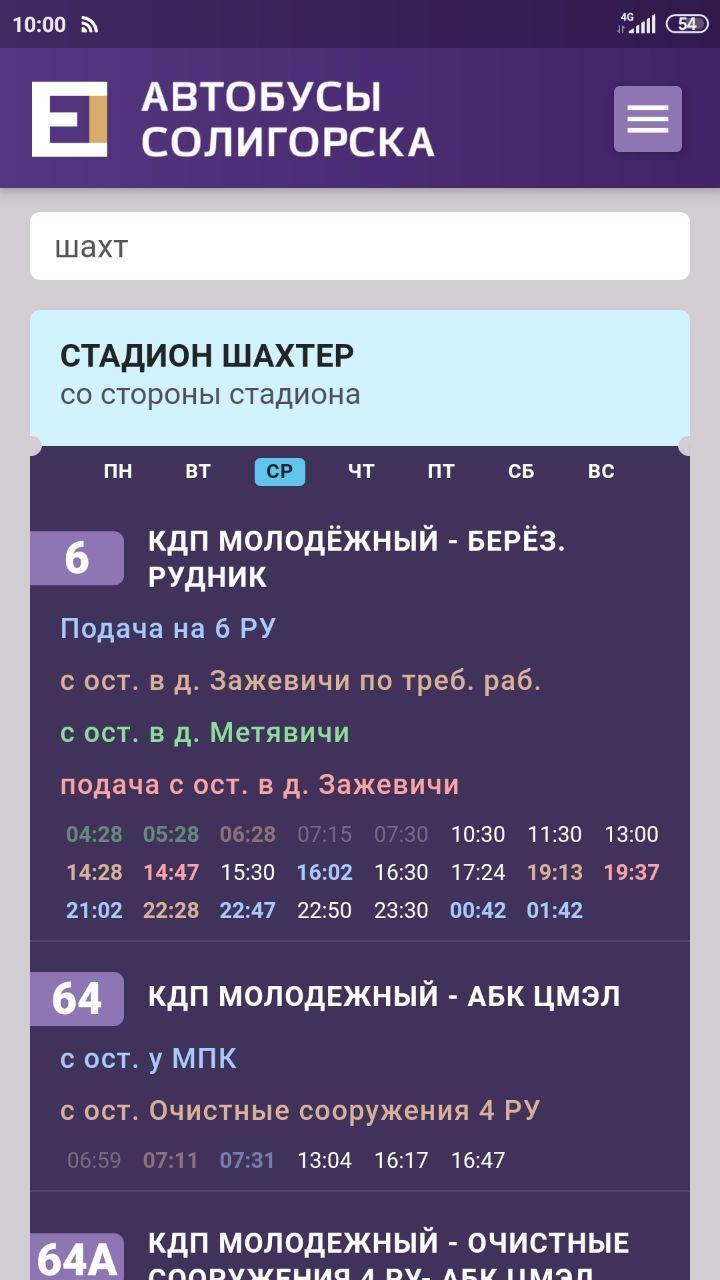This screenshot has width=720, height=1280.
Task: Tap the search field containing шахт
Action: (x=360, y=246)
